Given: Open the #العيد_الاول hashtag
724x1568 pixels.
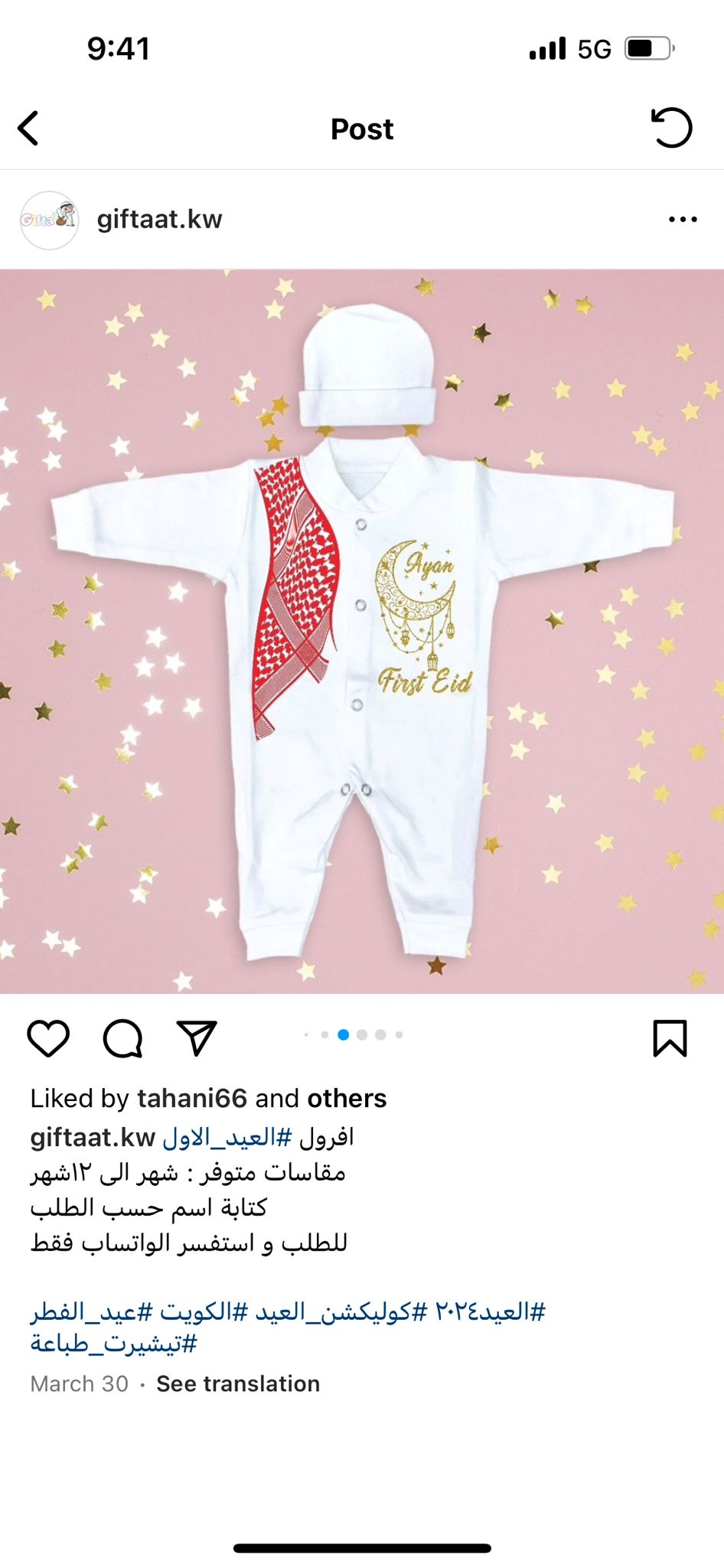Looking at the screenshot, I should 227,1138.
